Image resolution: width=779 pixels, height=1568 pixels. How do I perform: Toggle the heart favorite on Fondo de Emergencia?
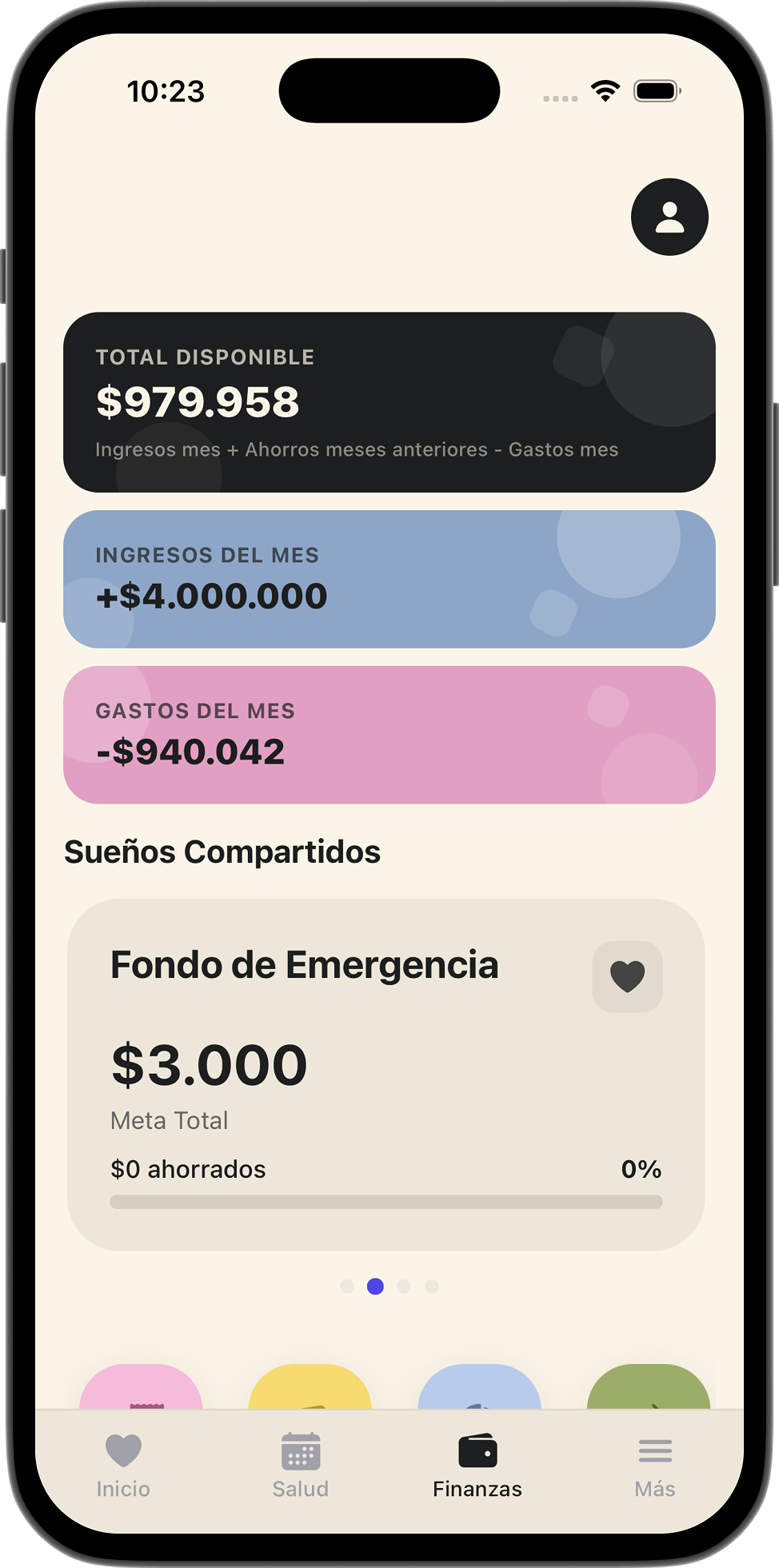click(x=627, y=976)
